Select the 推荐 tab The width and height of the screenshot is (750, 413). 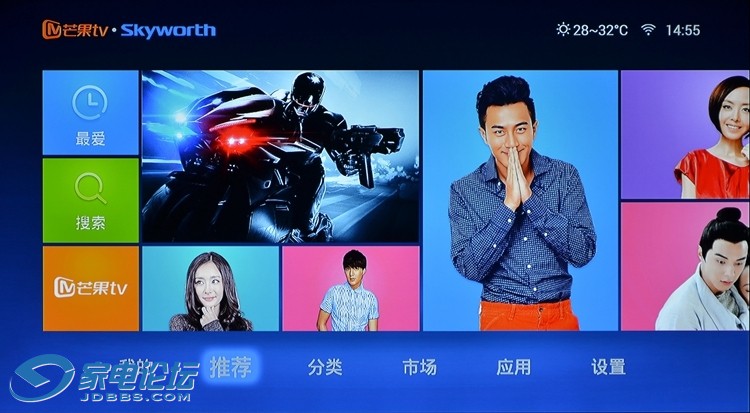pos(231,367)
